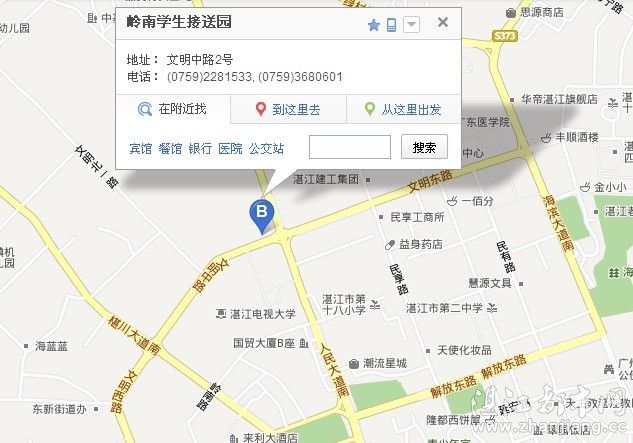Expand the dropdown arrow in popup header
This screenshot has width=633, height=443.
pyautogui.click(x=411, y=25)
